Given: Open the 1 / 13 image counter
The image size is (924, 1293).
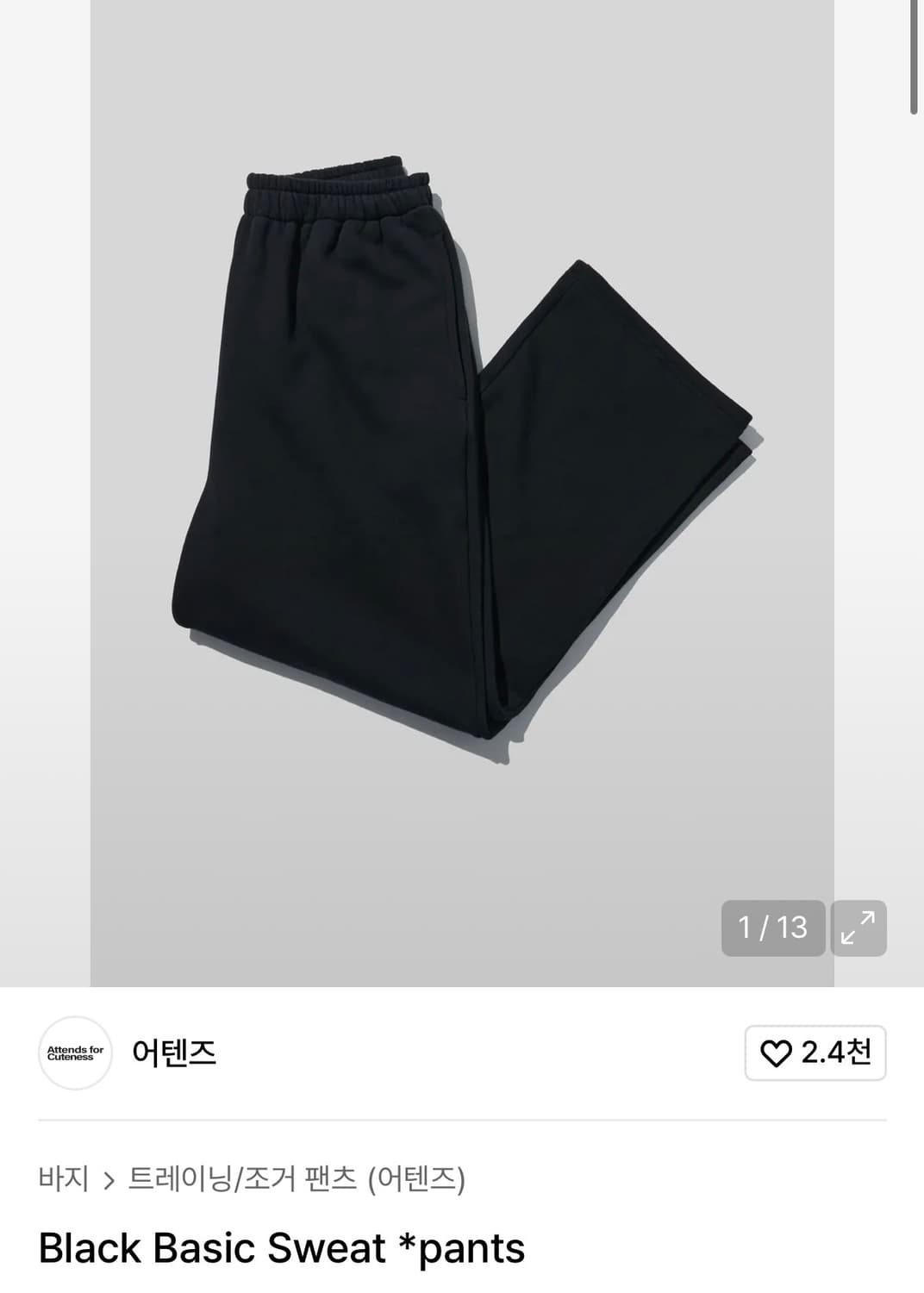Looking at the screenshot, I should 771,928.
